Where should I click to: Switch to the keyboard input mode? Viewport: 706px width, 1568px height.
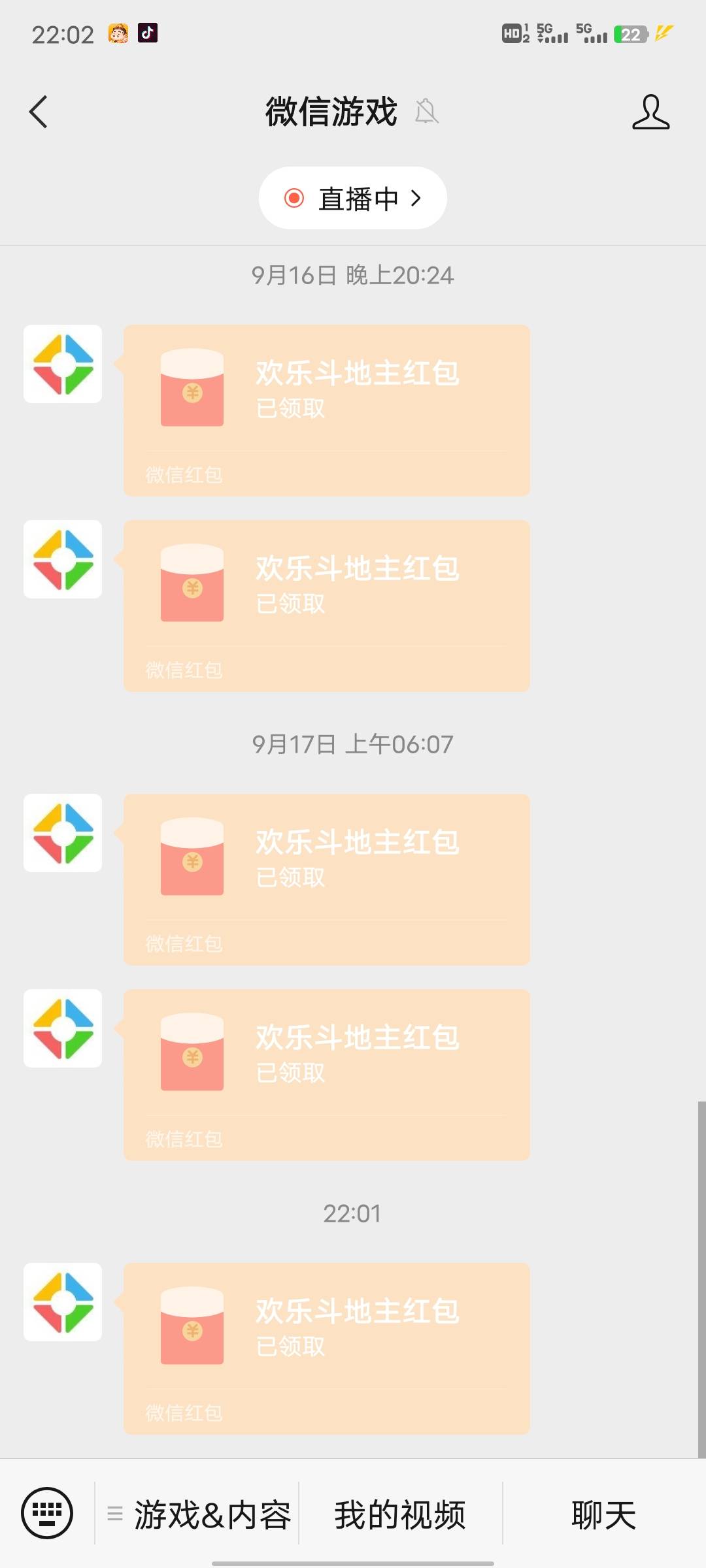pyautogui.click(x=47, y=1513)
